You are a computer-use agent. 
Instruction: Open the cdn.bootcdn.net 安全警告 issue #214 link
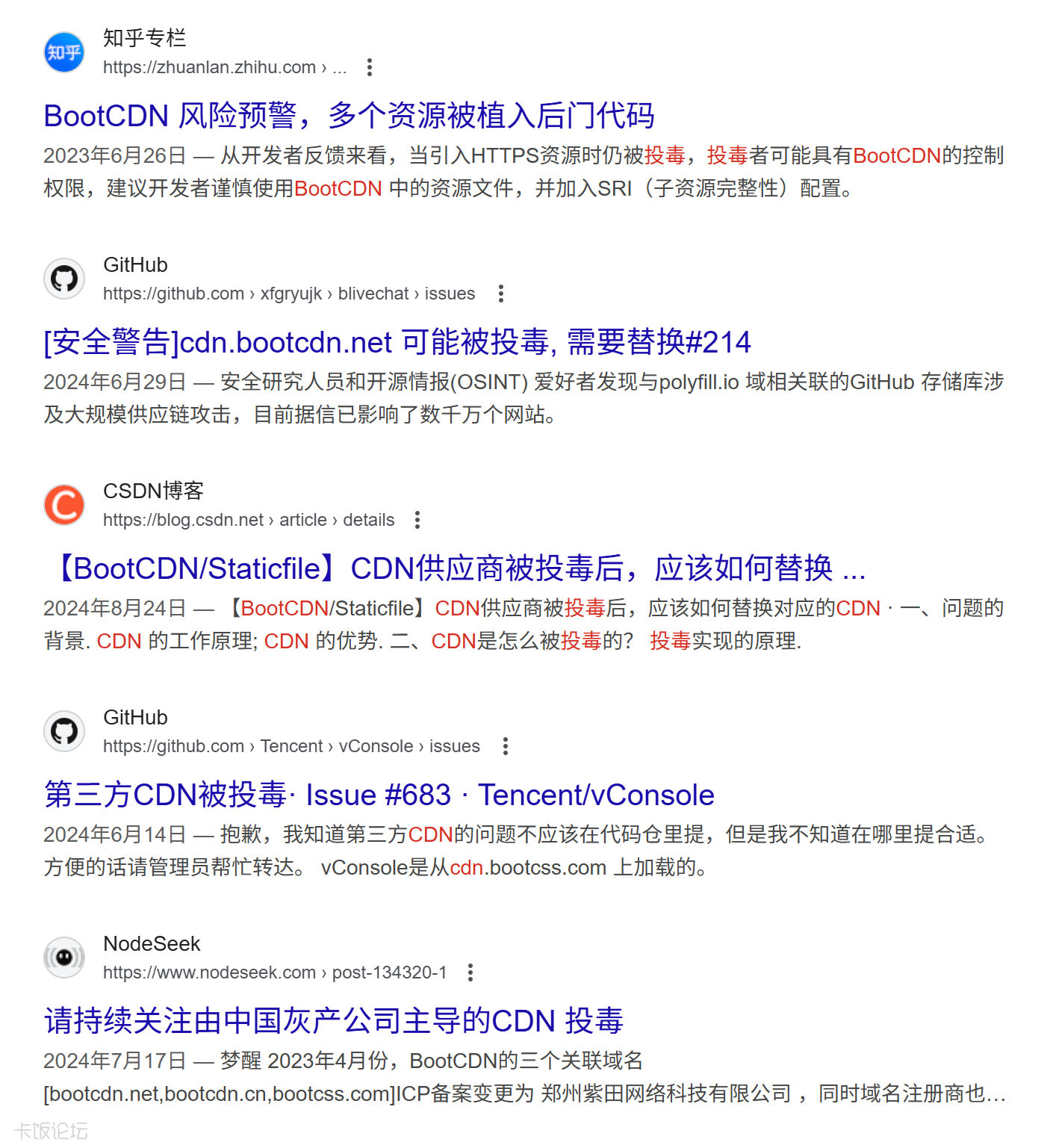tap(397, 342)
